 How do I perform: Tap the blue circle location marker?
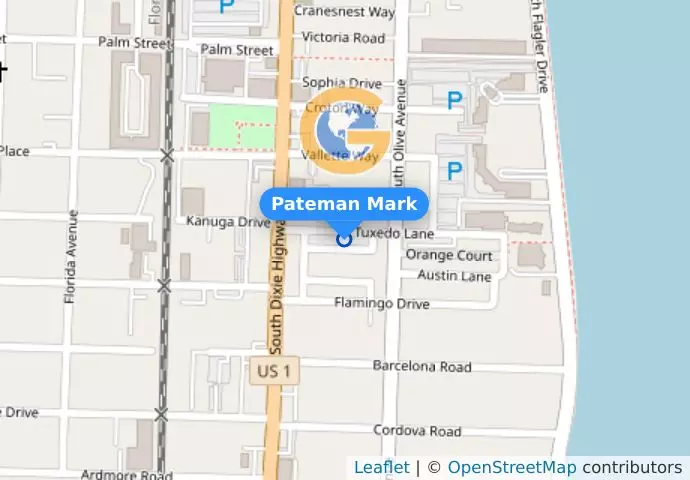[x=344, y=239]
